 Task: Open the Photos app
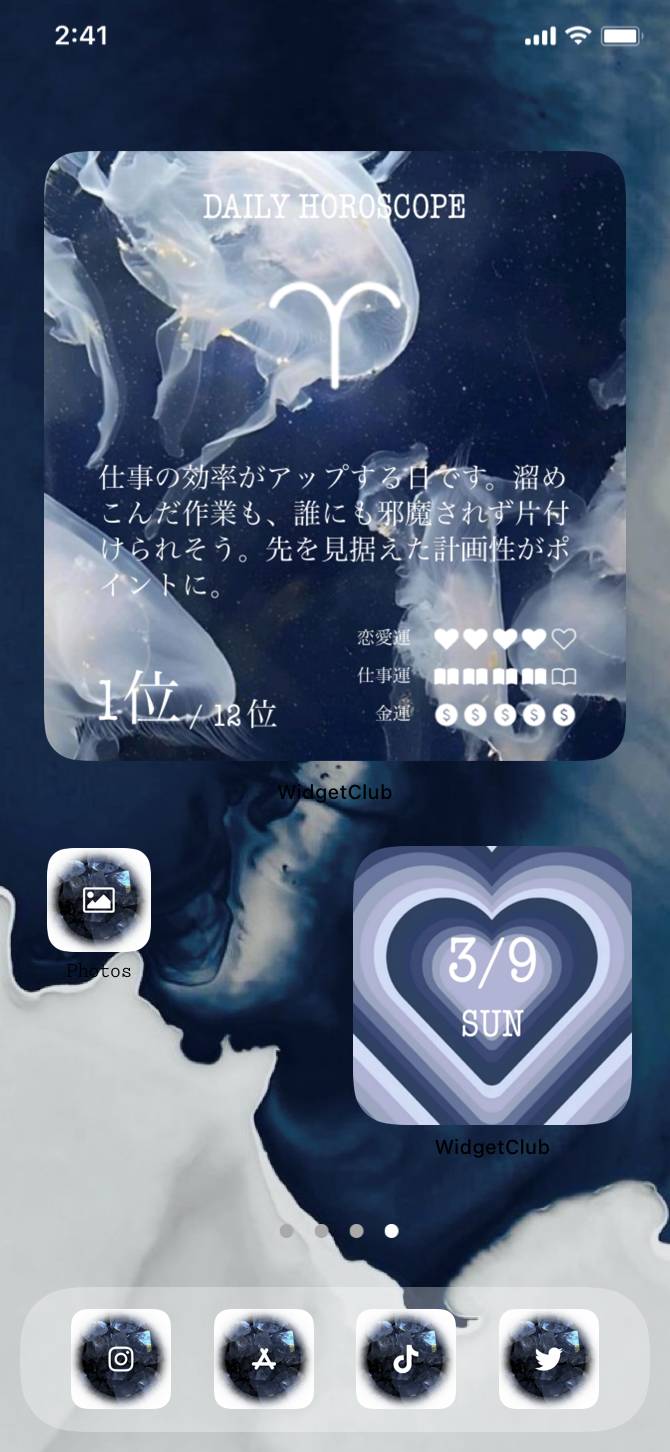tap(99, 899)
